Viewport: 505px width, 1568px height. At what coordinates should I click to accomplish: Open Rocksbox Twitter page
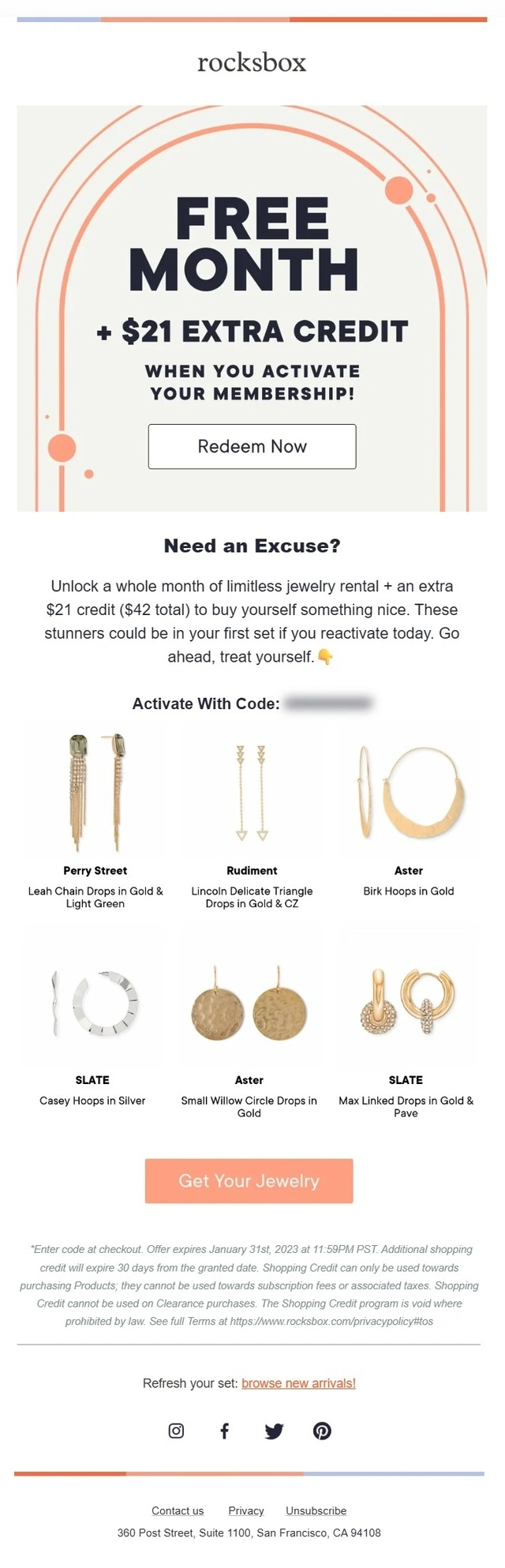[x=274, y=1430]
